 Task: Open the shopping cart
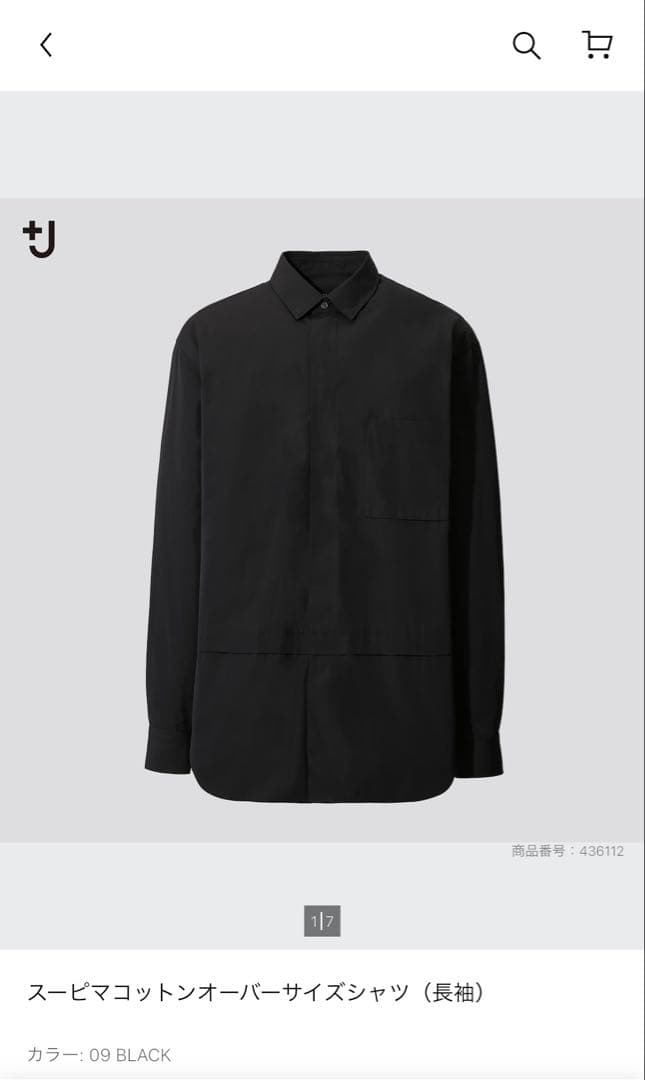[597, 45]
